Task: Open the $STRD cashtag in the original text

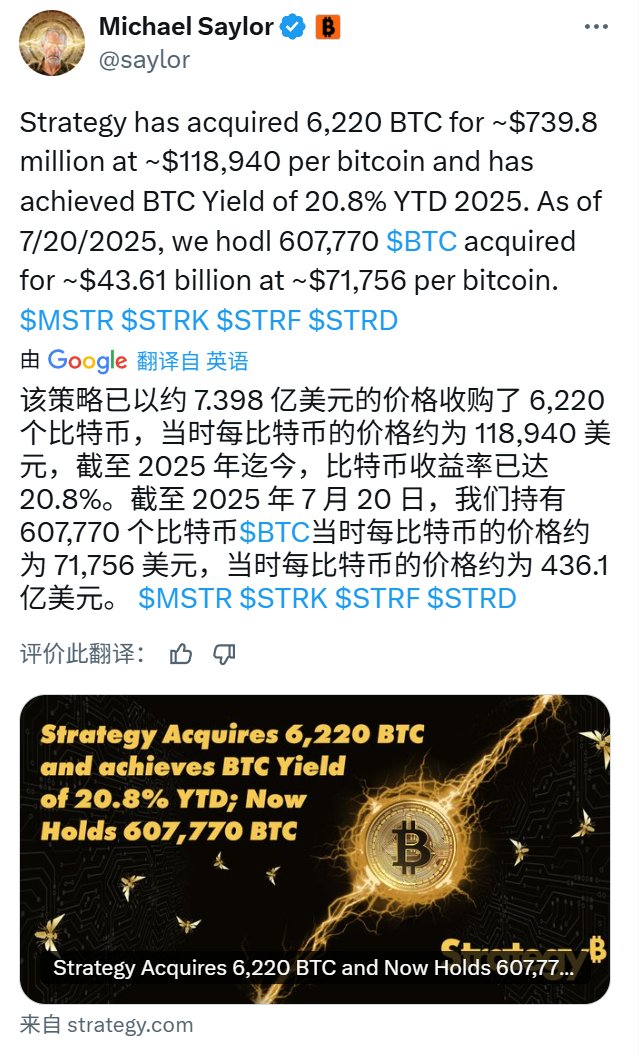Action: pyautogui.click(x=353, y=320)
